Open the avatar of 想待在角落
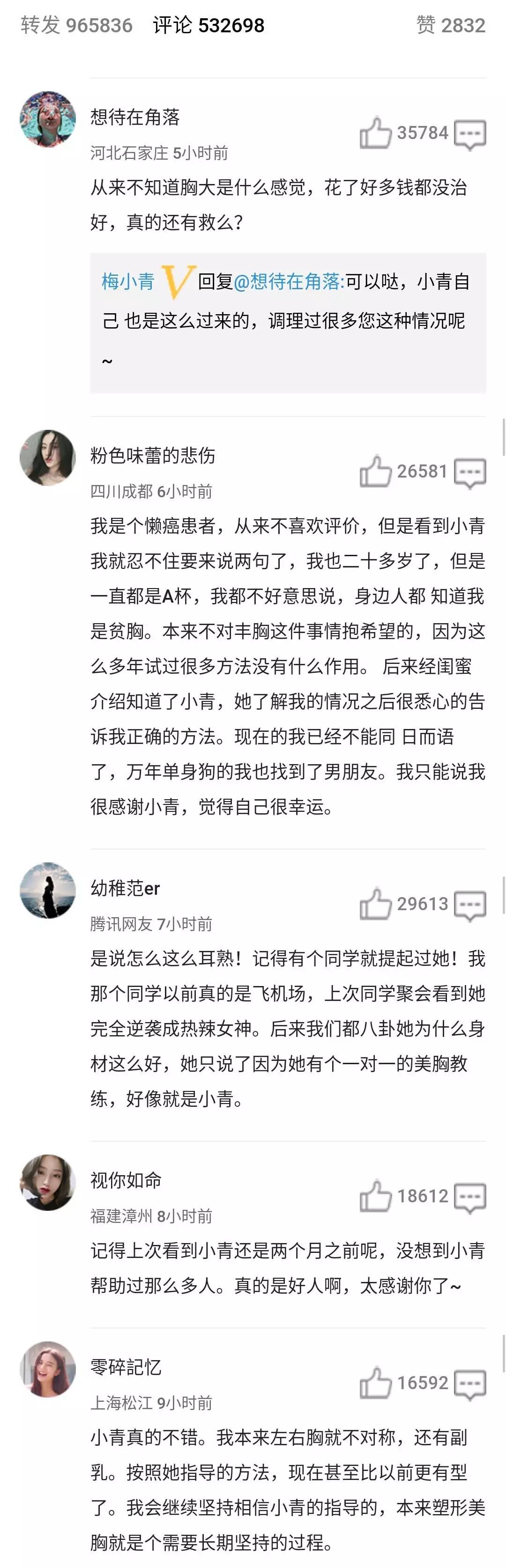506x1568 pixels. 47,119
